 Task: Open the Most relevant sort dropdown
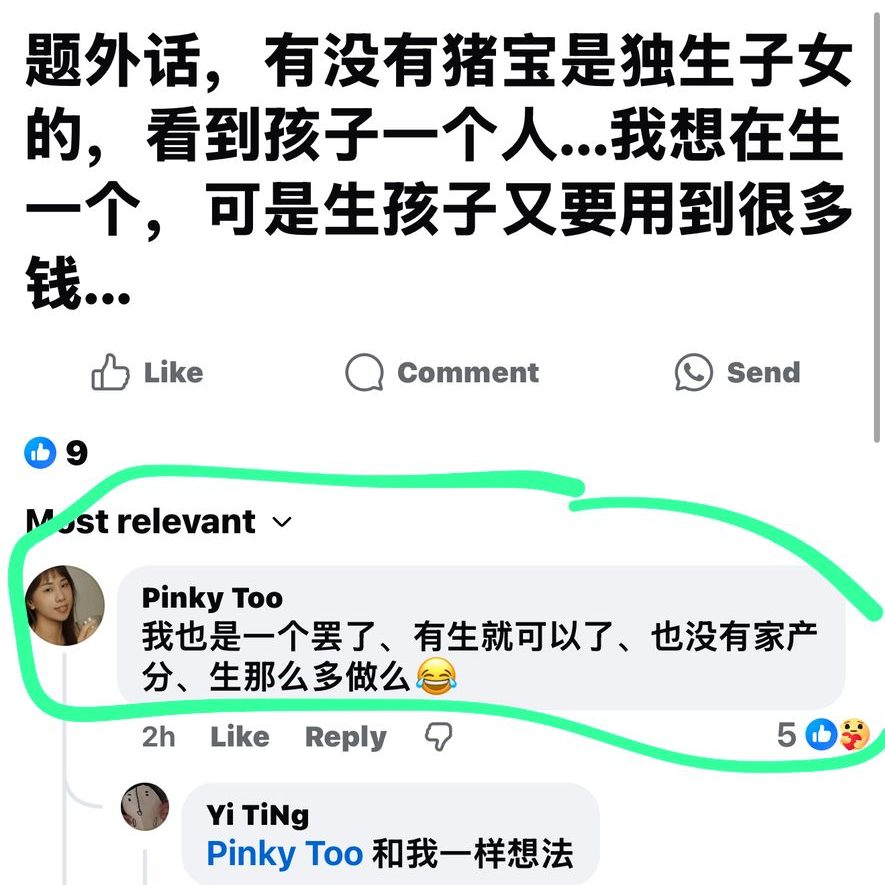(158, 522)
